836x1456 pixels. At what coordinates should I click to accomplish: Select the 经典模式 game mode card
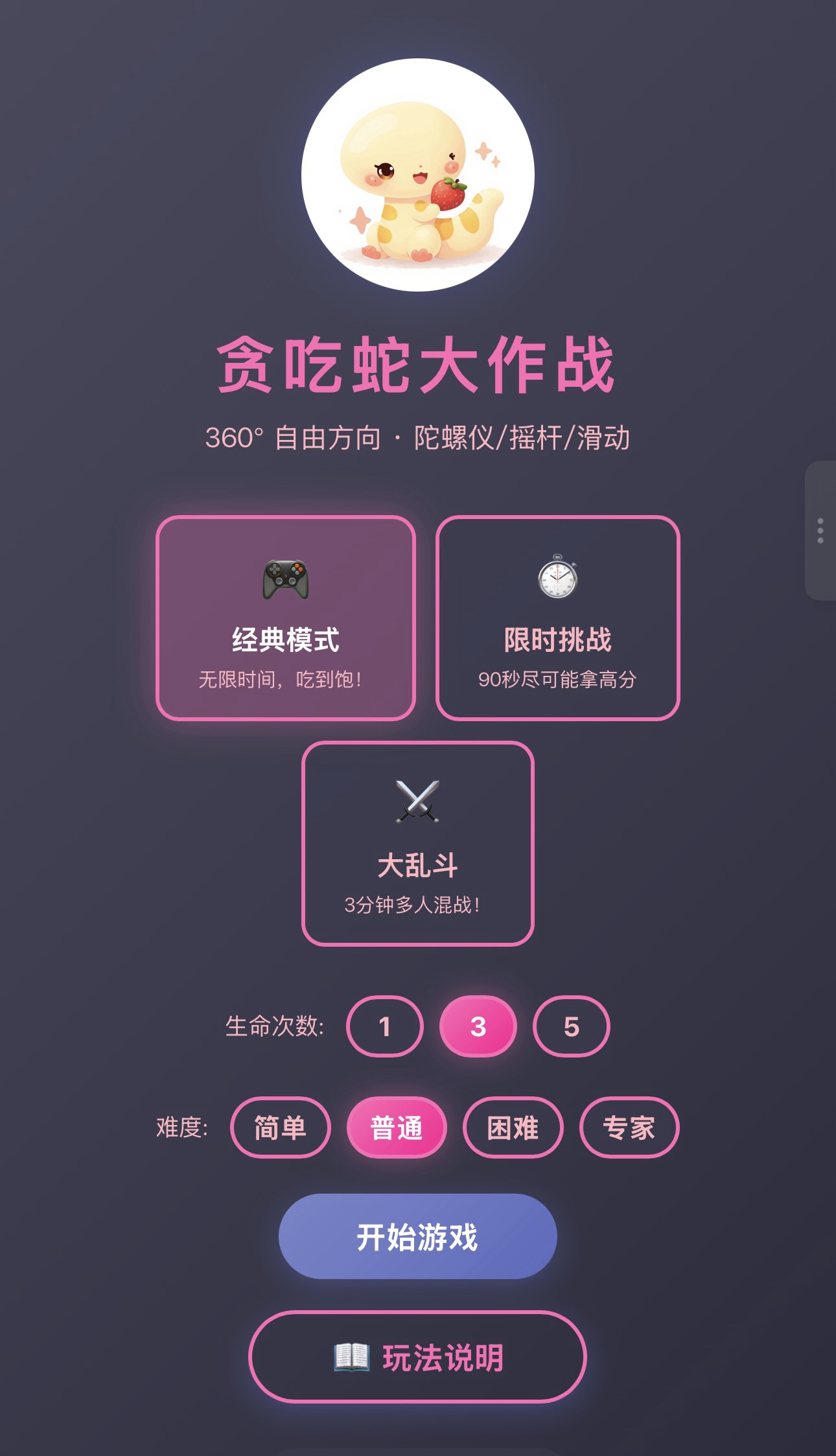(286, 618)
